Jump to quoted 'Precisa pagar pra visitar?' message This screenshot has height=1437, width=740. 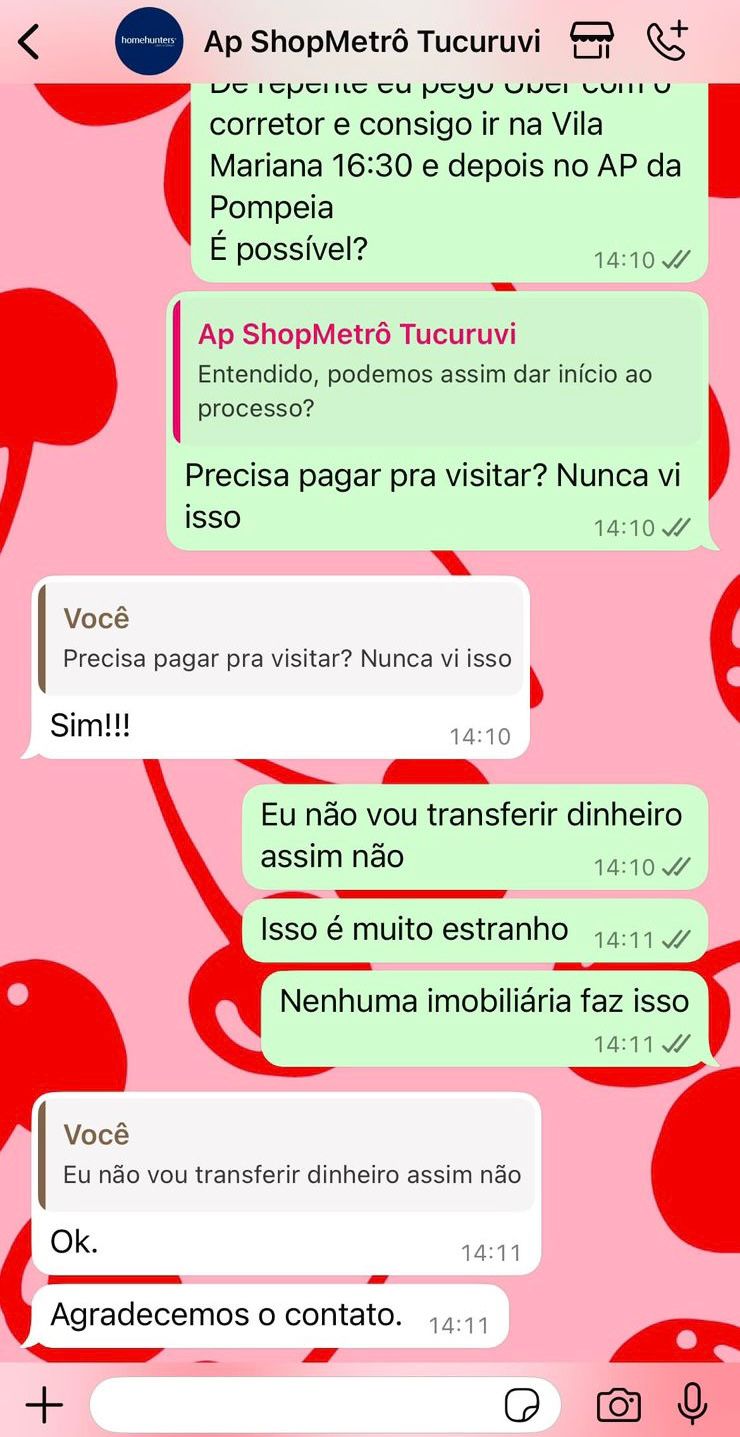[x=282, y=639]
